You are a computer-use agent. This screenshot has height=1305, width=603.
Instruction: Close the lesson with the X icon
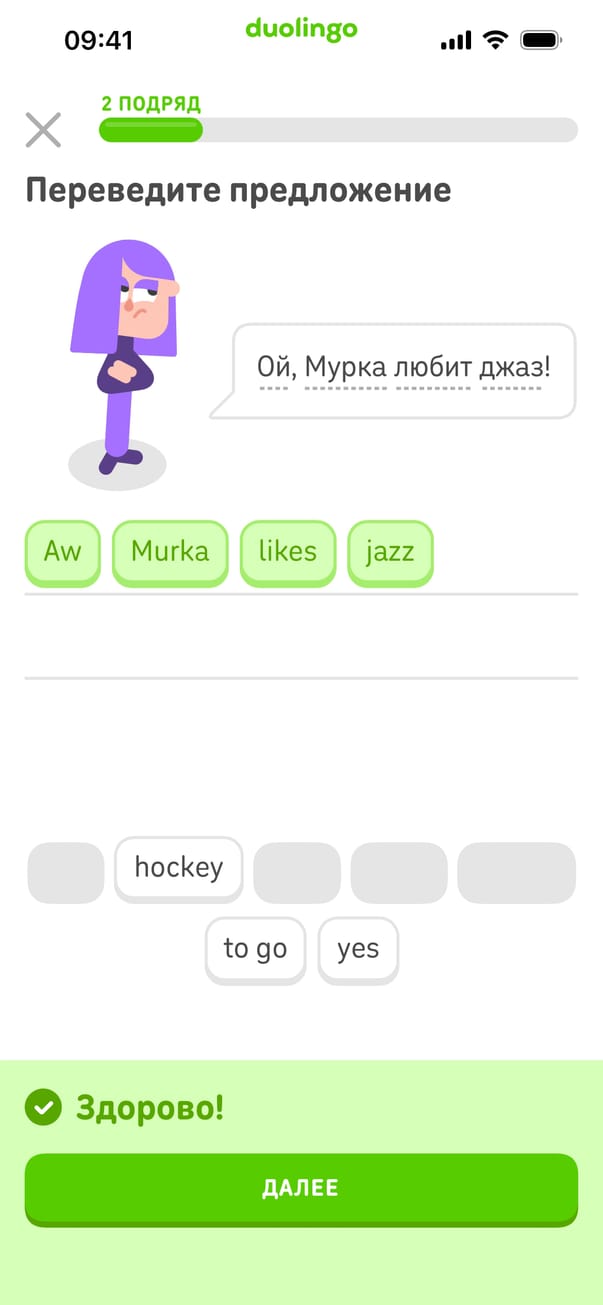point(43,130)
